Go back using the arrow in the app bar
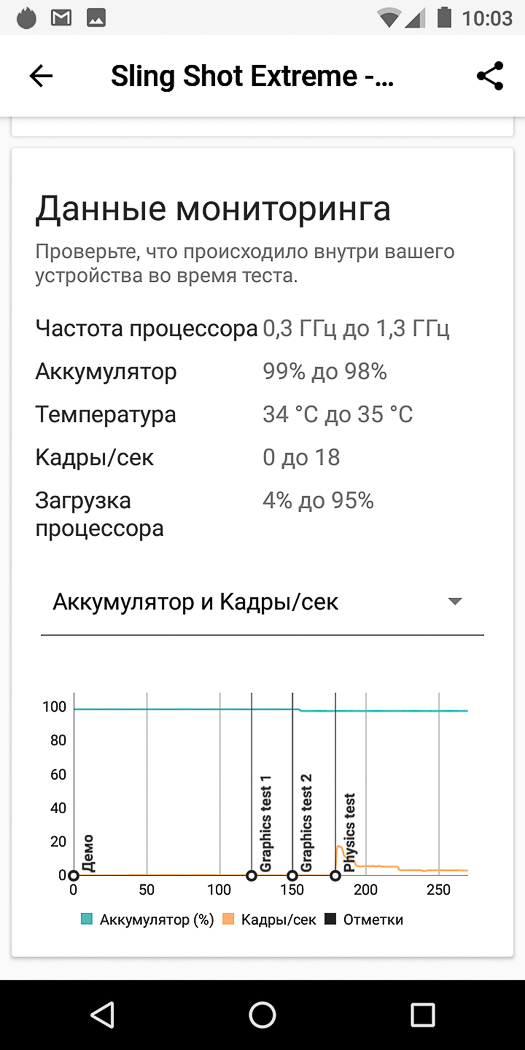This screenshot has width=525, height=1050. point(41,76)
